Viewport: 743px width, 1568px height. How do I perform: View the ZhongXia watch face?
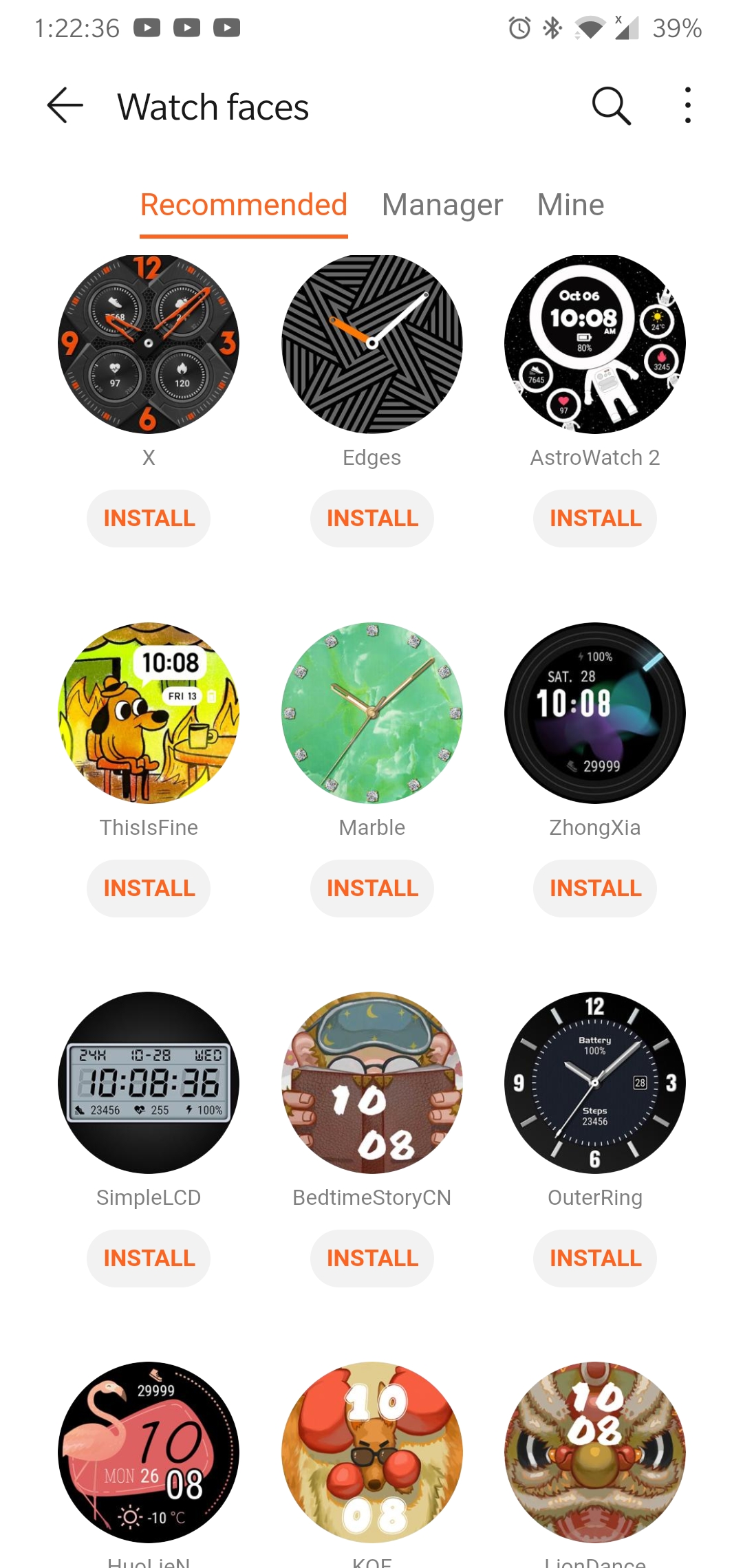coord(594,714)
